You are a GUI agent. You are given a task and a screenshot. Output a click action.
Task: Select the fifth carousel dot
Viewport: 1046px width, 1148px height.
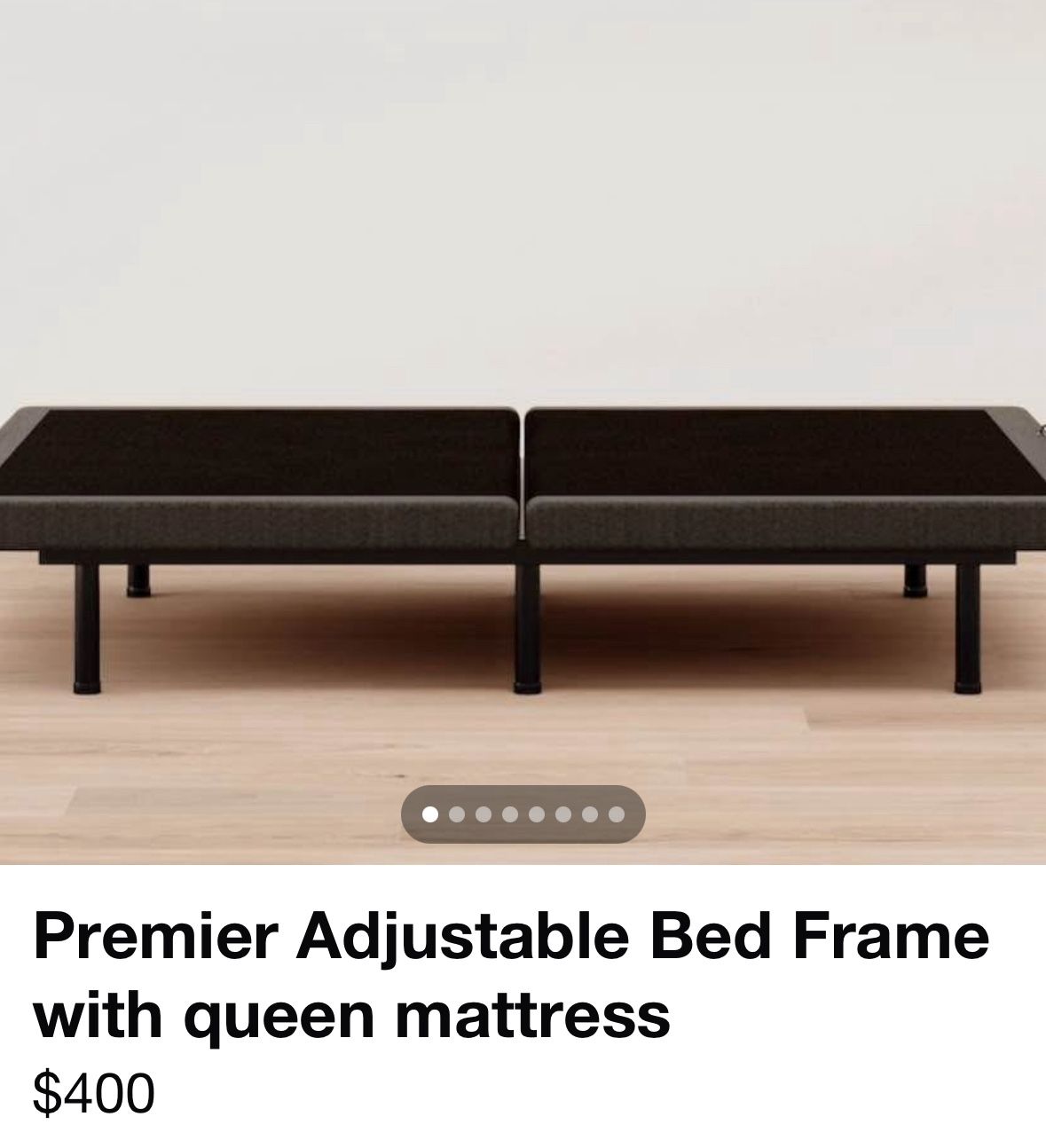(x=536, y=814)
